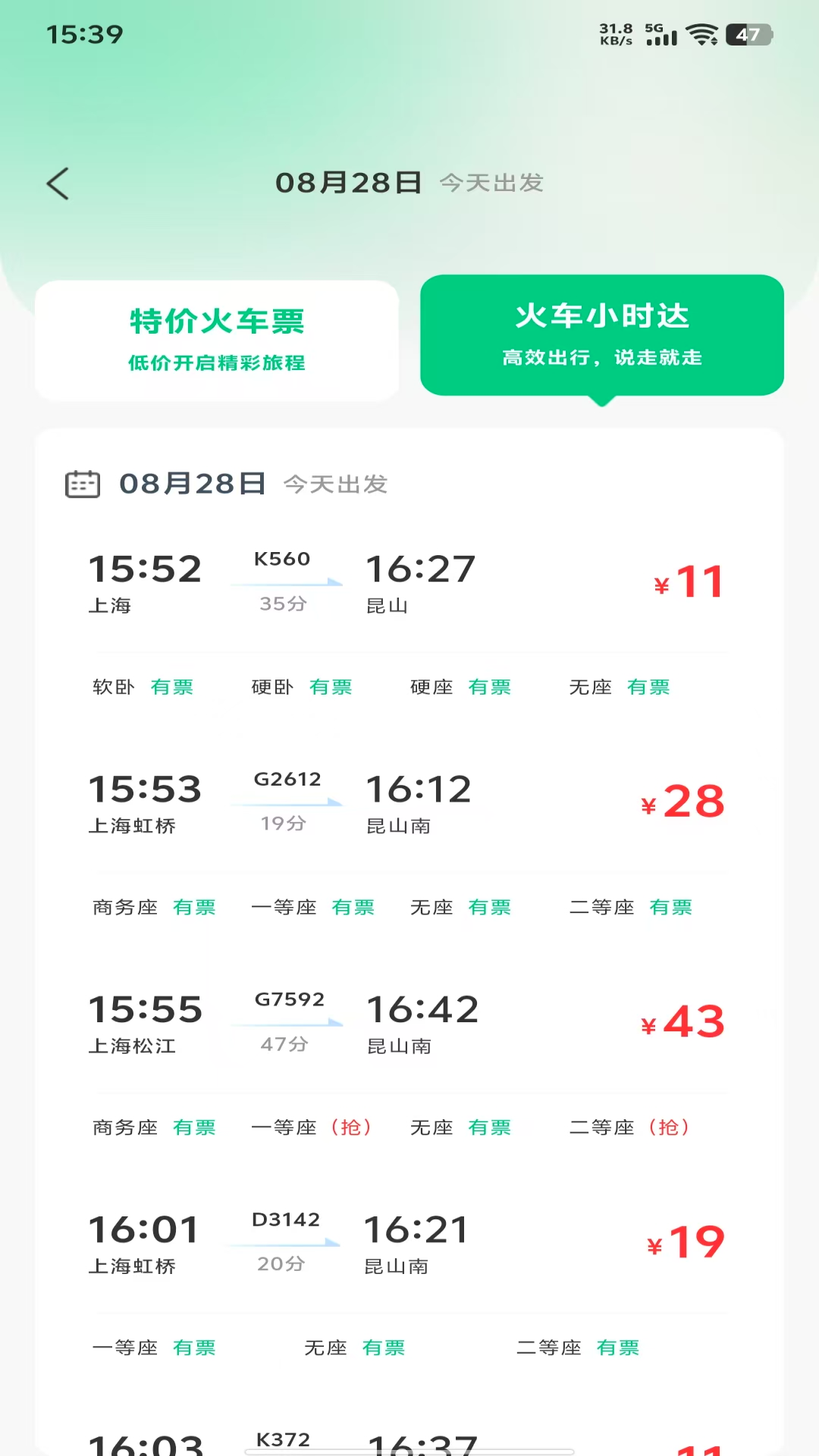Open train K372 departing 16:03
This screenshot has height=1456, width=819.
408,1439
